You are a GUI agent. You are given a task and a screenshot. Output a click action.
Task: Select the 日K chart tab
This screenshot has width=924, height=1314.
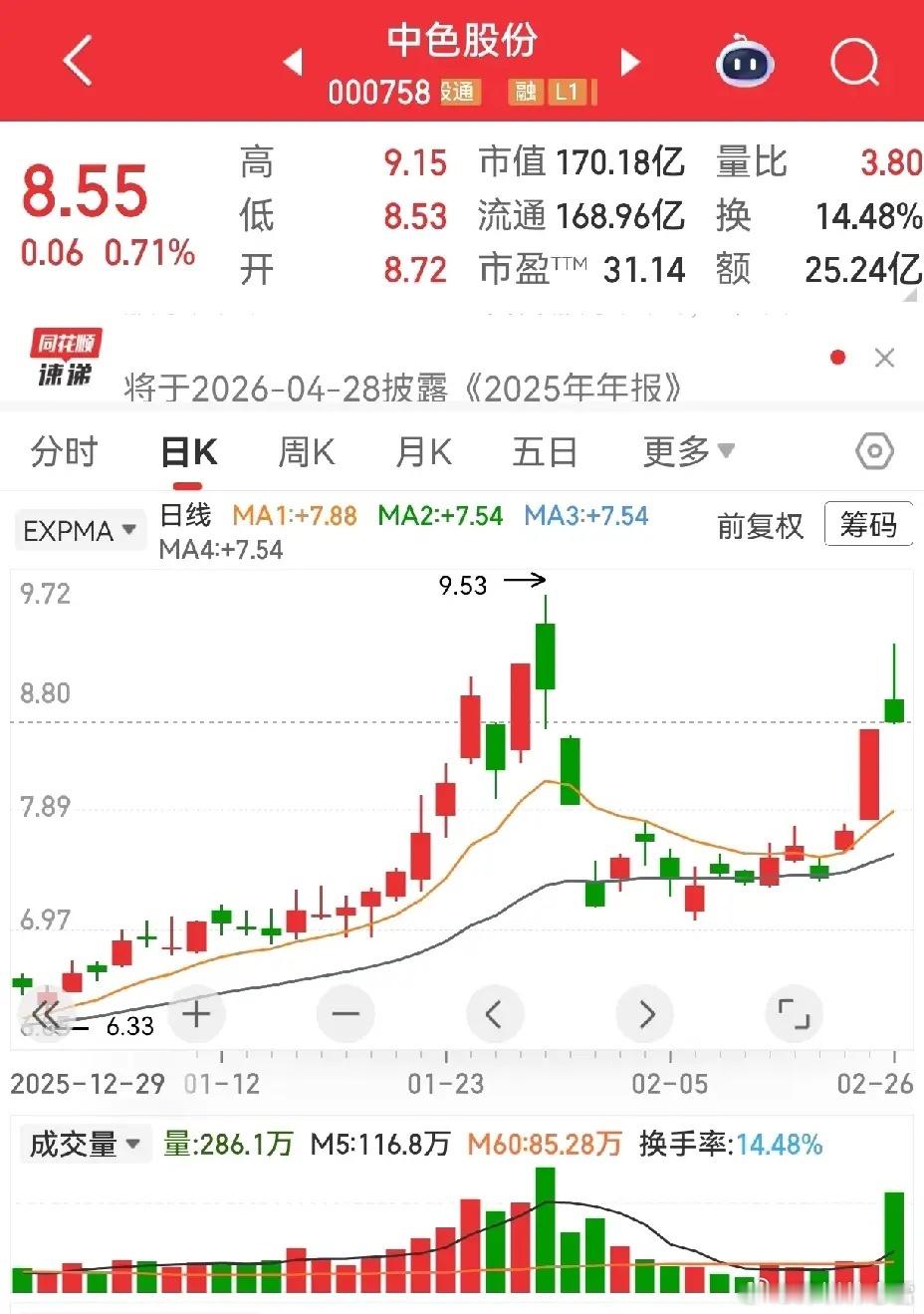pos(188,452)
